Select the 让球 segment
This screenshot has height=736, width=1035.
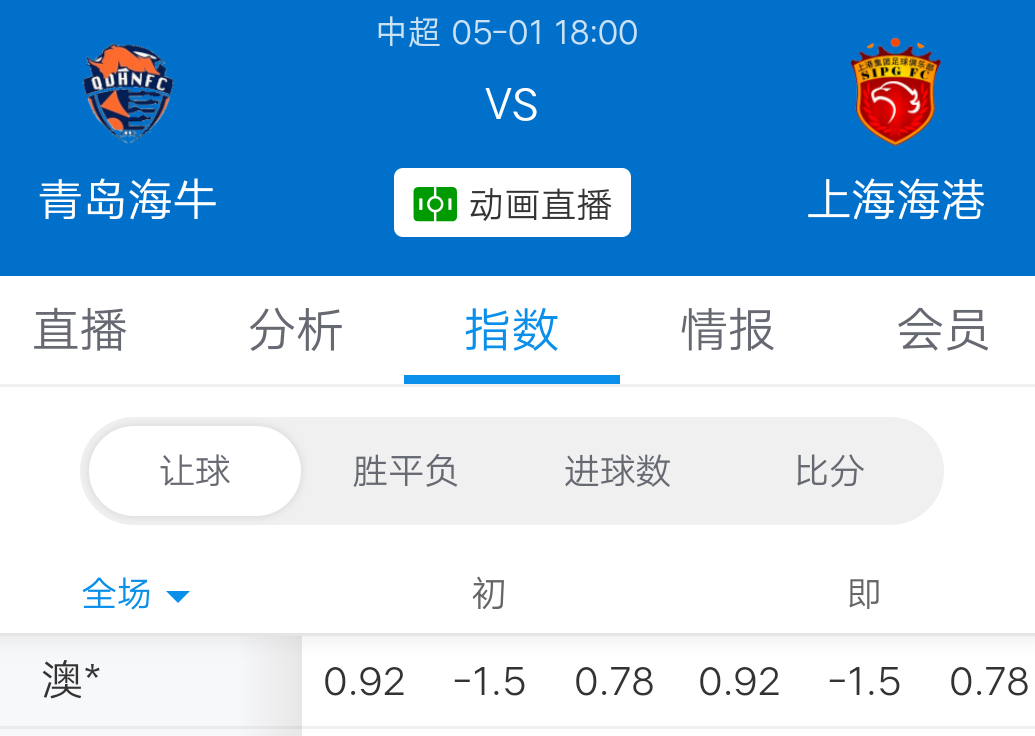point(195,471)
